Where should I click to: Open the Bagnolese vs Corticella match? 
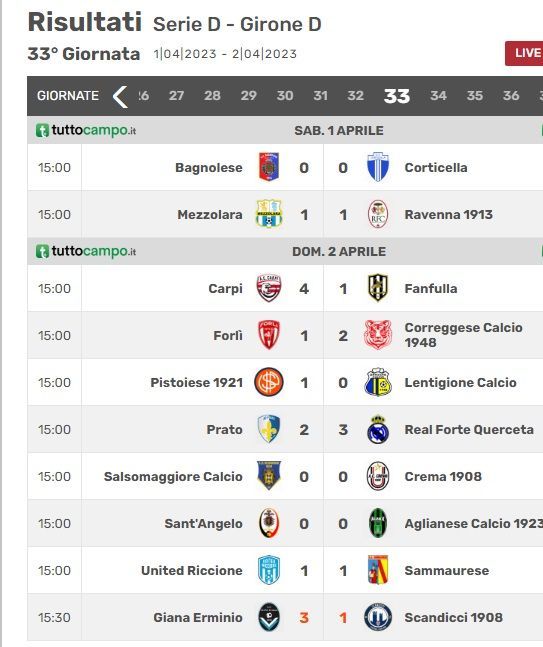click(285, 167)
